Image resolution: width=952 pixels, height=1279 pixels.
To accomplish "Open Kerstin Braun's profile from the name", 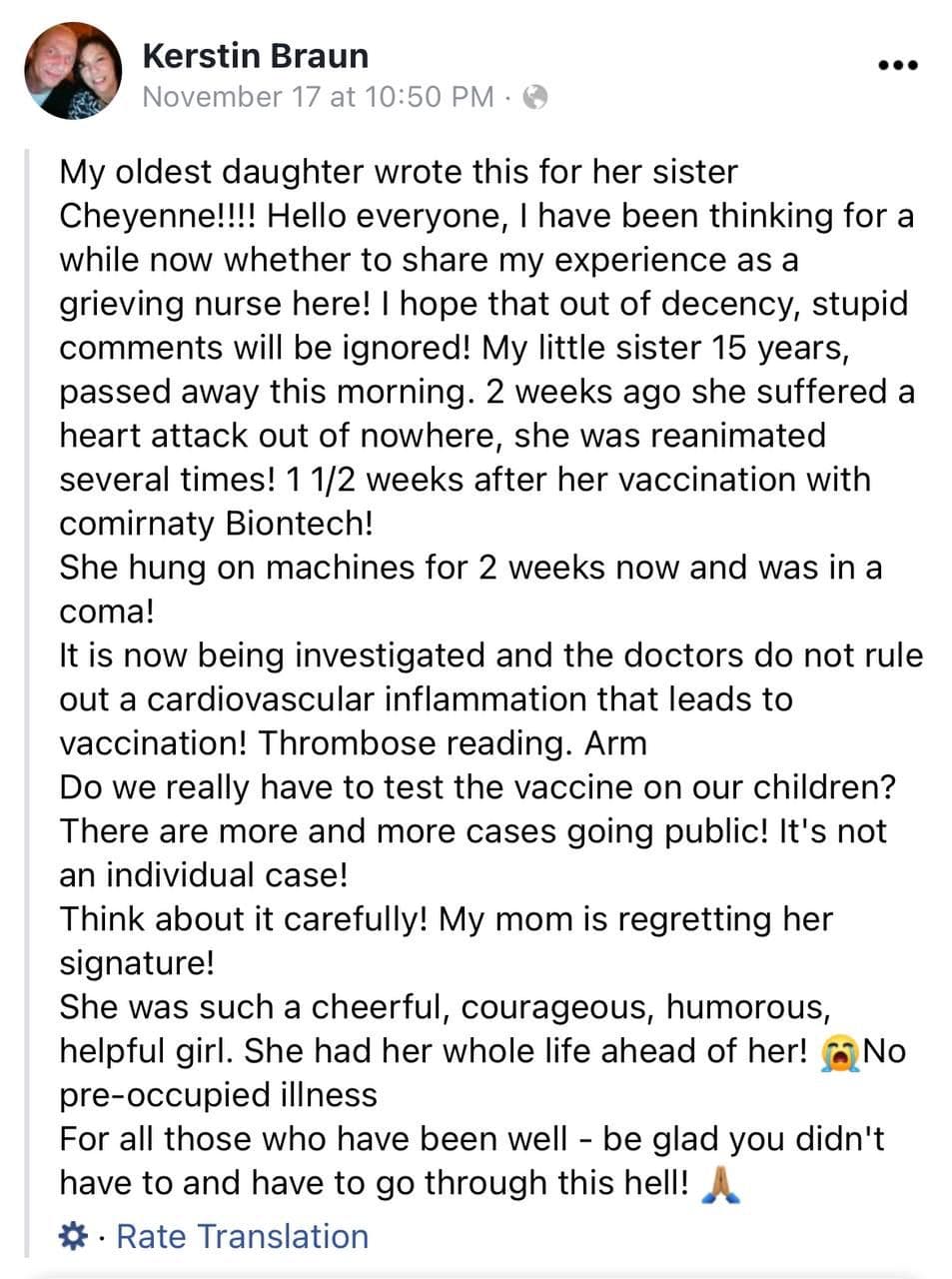I will (x=256, y=55).
